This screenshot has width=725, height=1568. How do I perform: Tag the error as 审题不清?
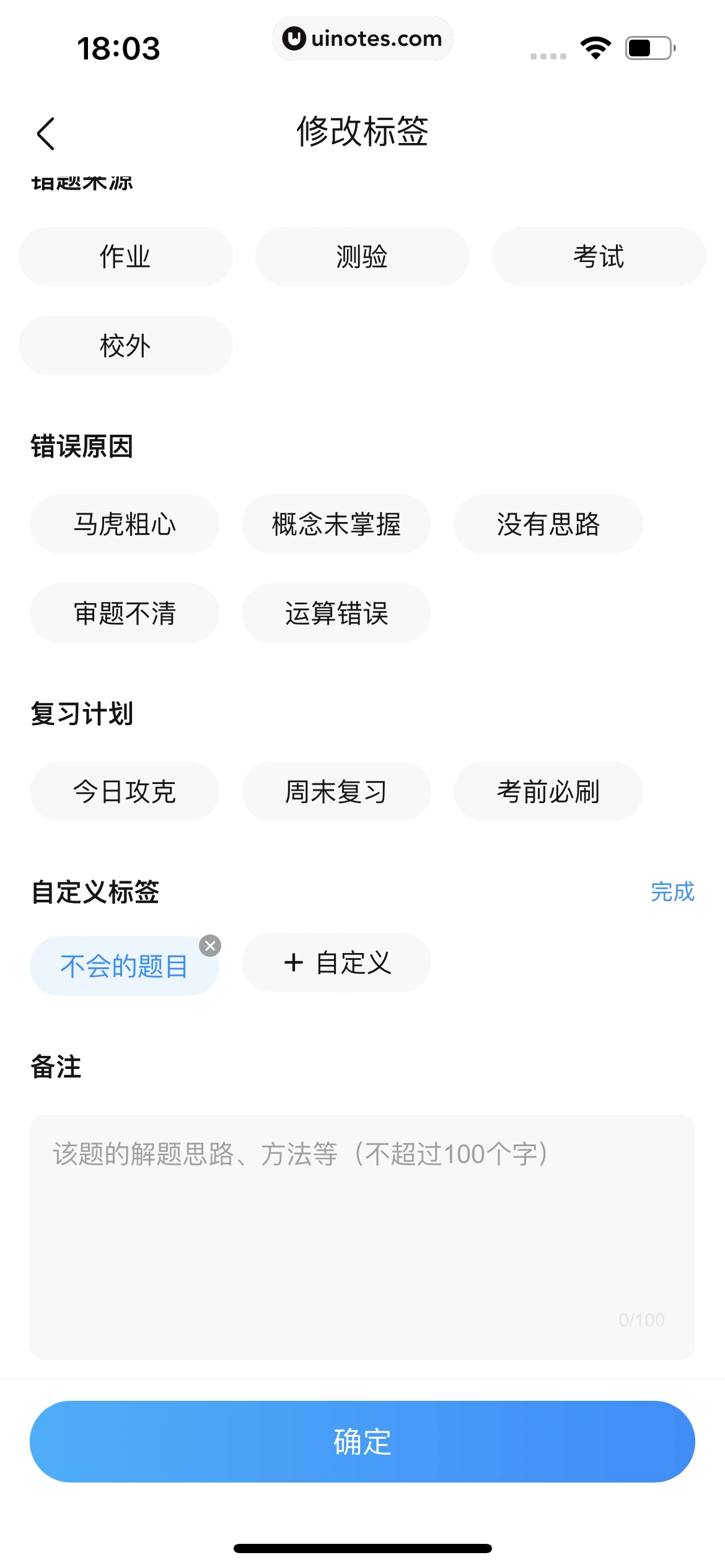(x=125, y=613)
